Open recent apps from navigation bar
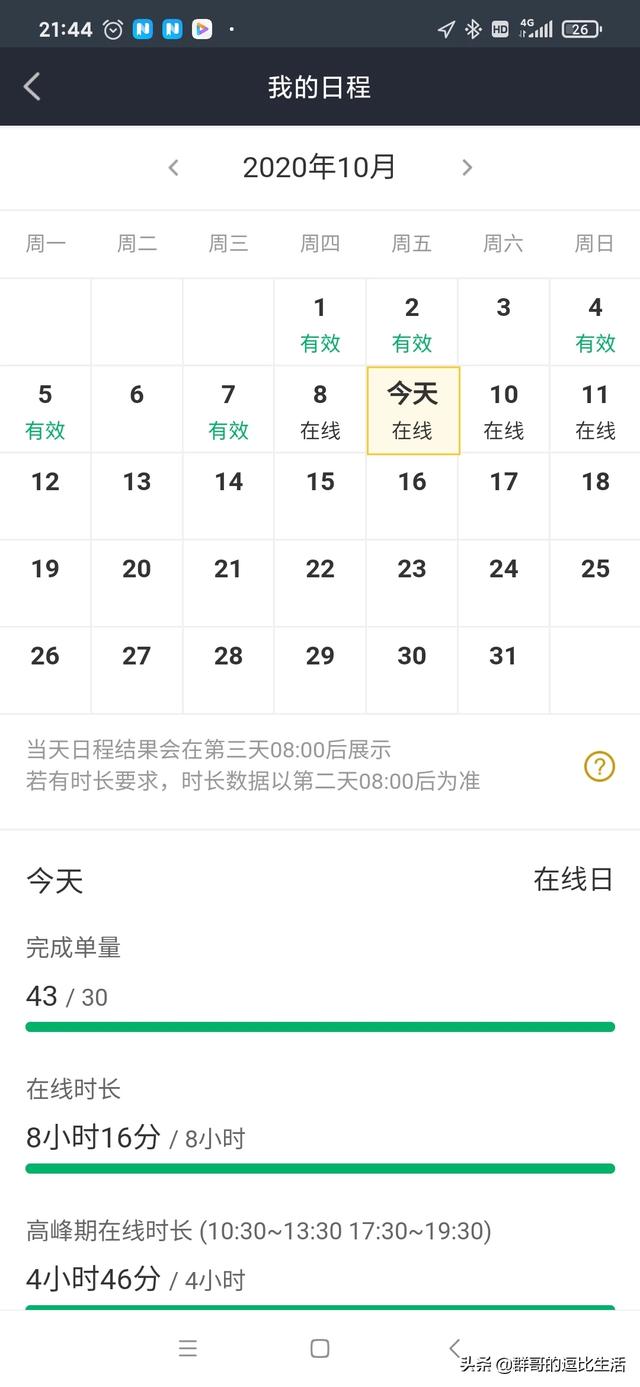The height and width of the screenshot is (1387, 640). tap(188, 1348)
